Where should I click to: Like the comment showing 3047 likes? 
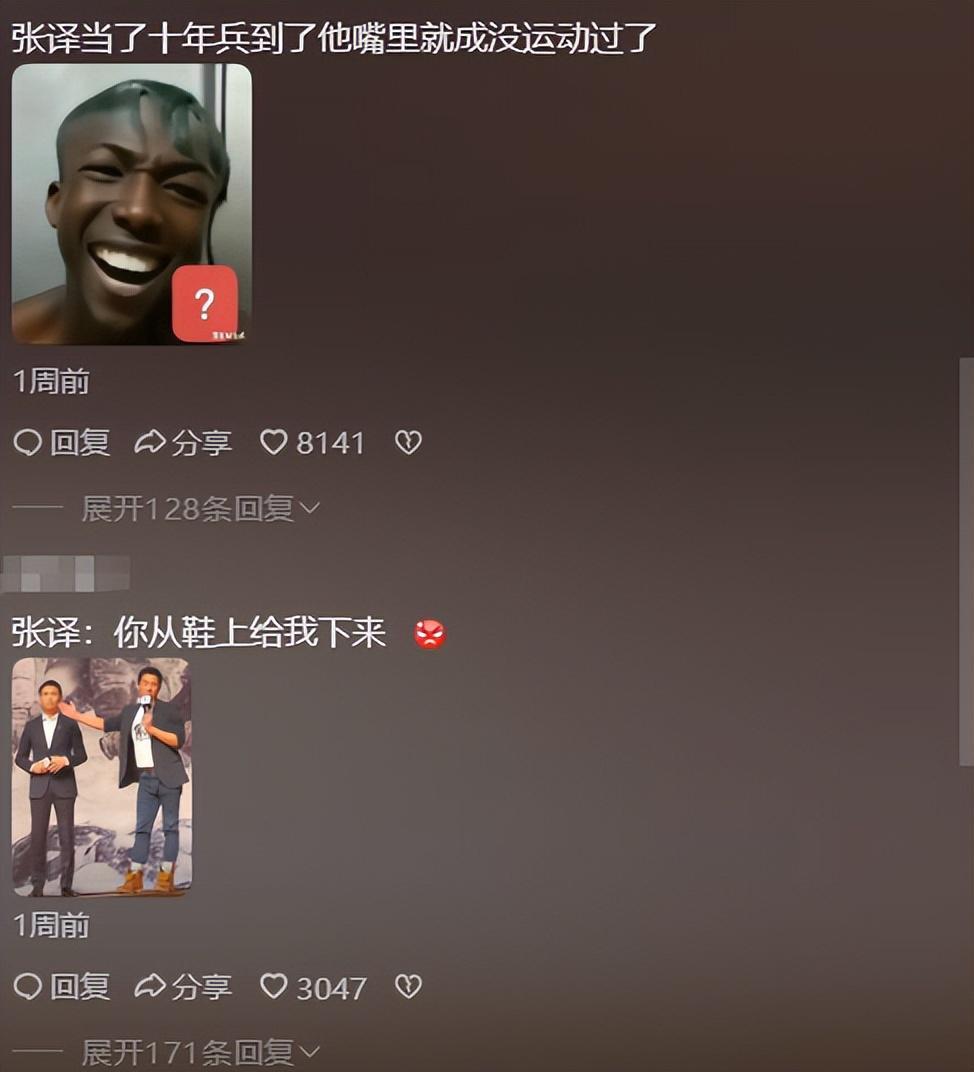274,987
